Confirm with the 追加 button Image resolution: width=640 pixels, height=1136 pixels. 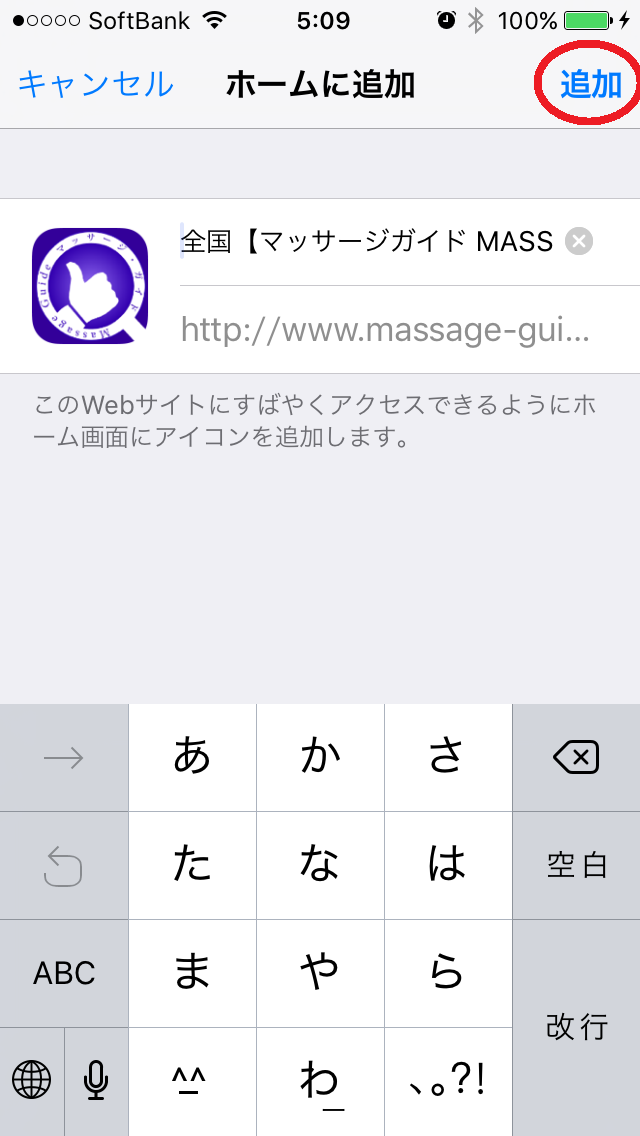tap(591, 85)
